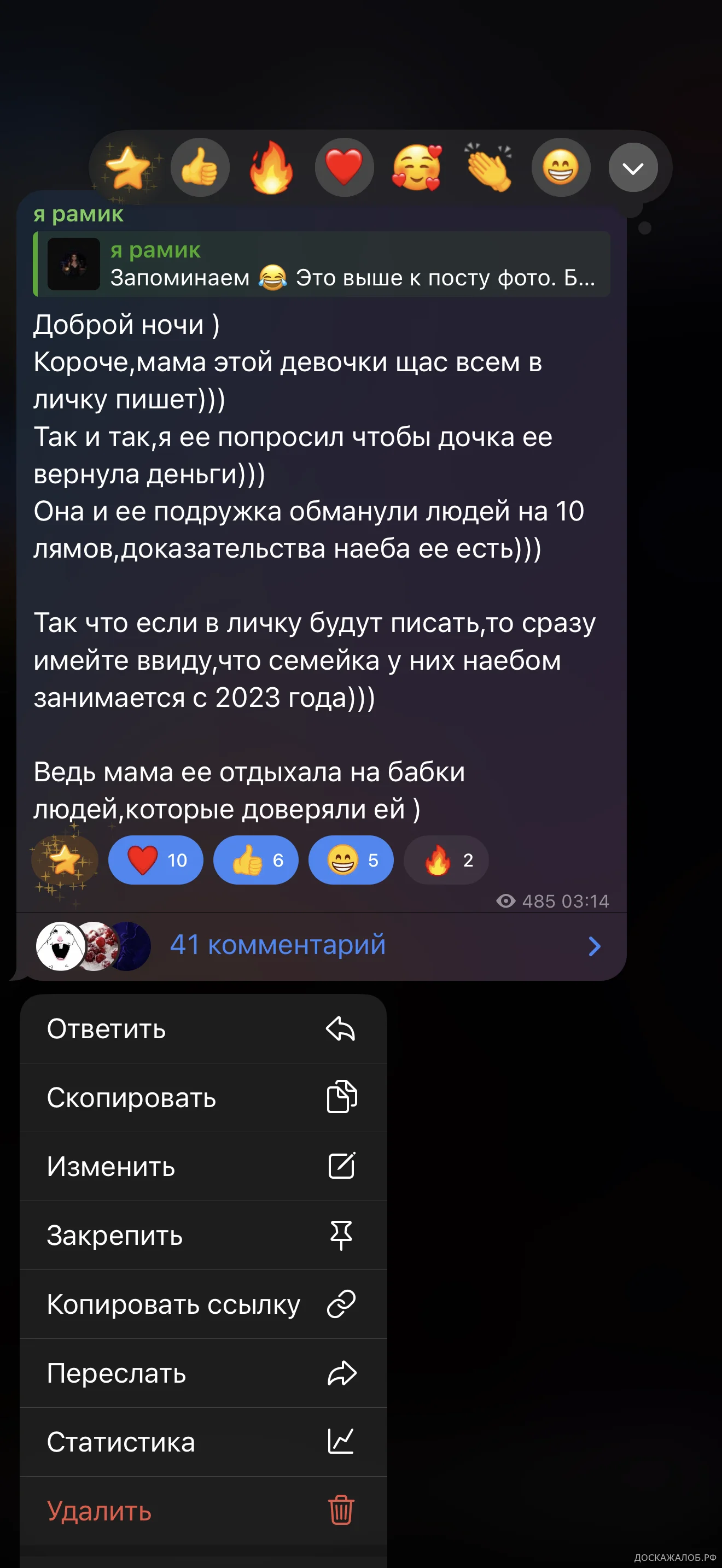Screen dimensions: 722x1568
Task: Forward the message via Переслать
Action: [x=203, y=1373]
